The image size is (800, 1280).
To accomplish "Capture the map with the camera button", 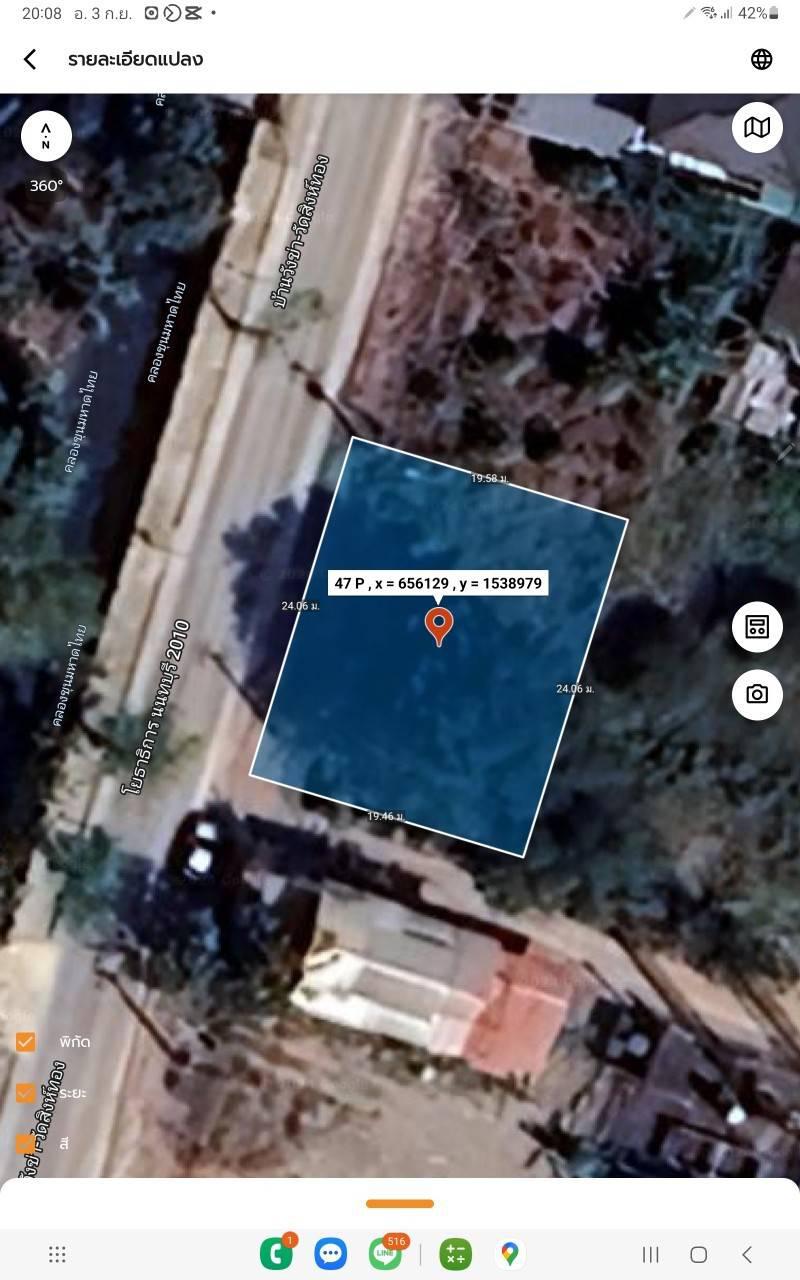I will click(x=757, y=694).
